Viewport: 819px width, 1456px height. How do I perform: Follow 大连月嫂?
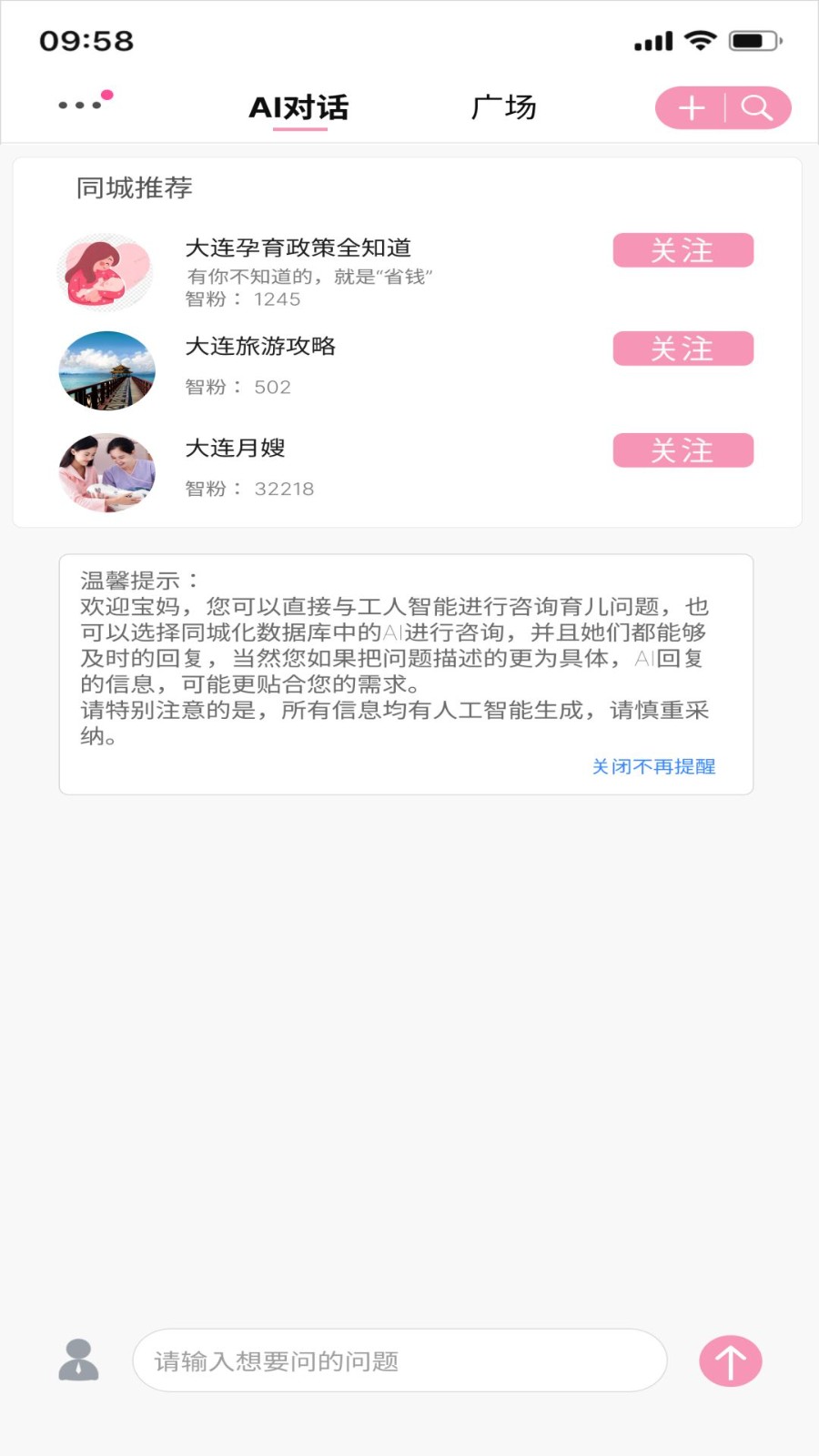682,450
